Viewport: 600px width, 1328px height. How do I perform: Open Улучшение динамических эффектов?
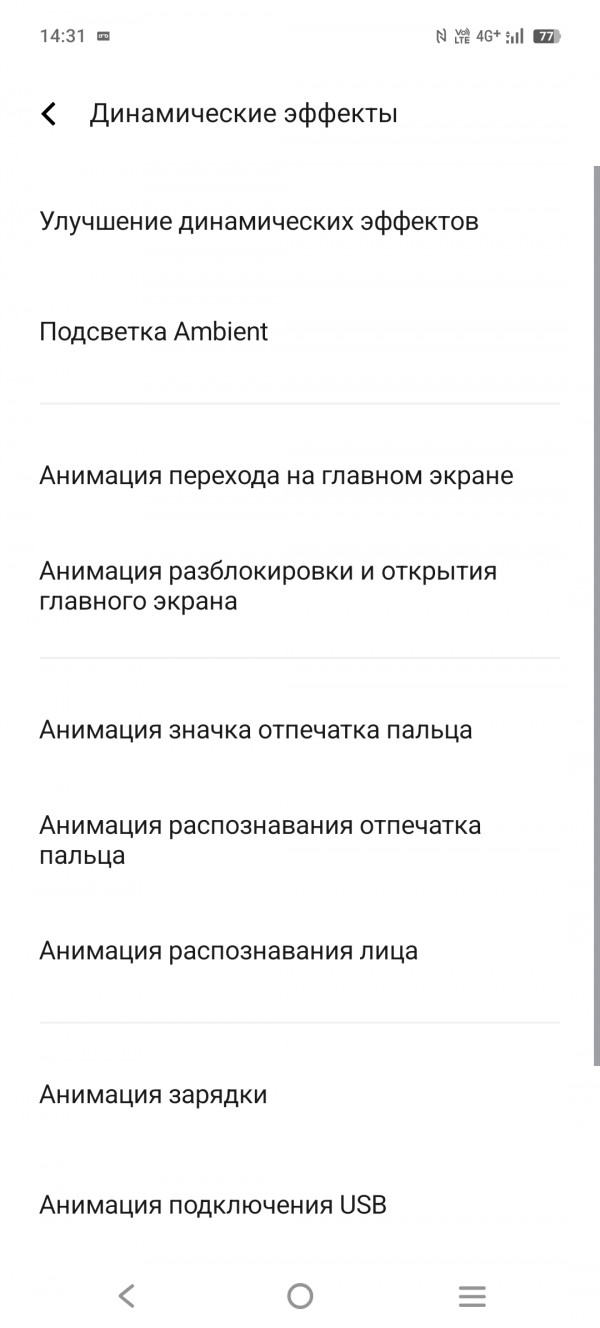(x=259, y=221)
